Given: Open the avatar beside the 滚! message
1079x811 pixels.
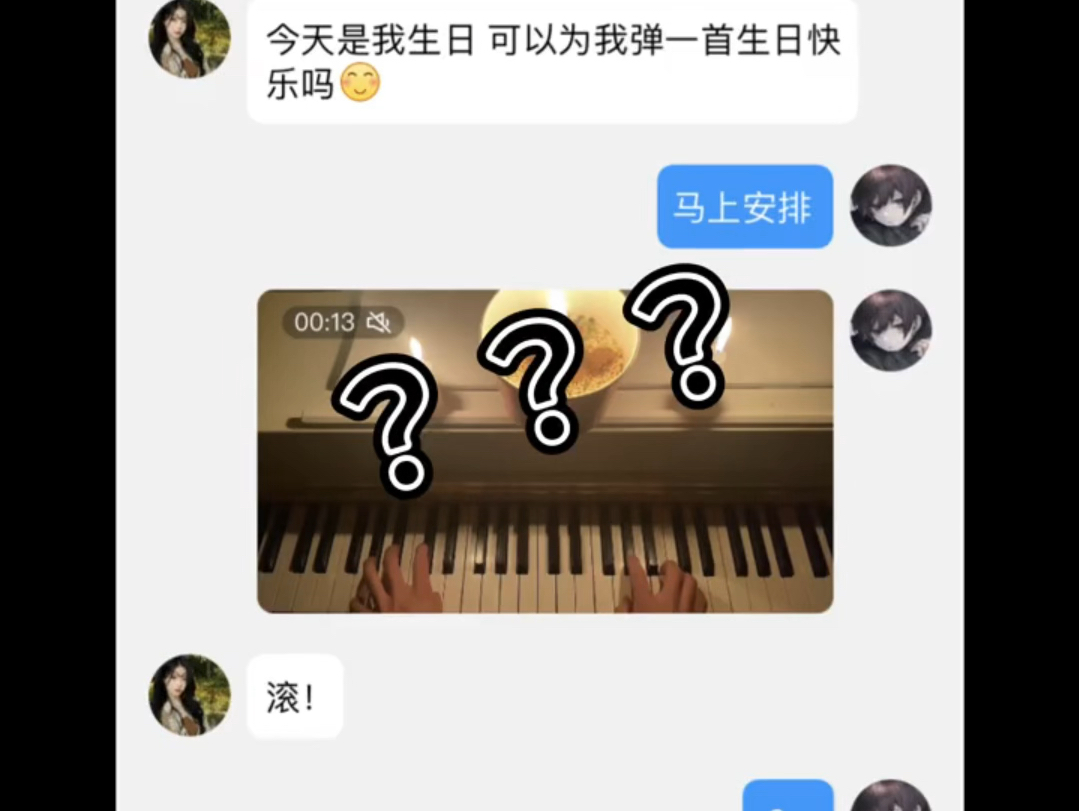Looking at the screenshot, I should 190,695.
